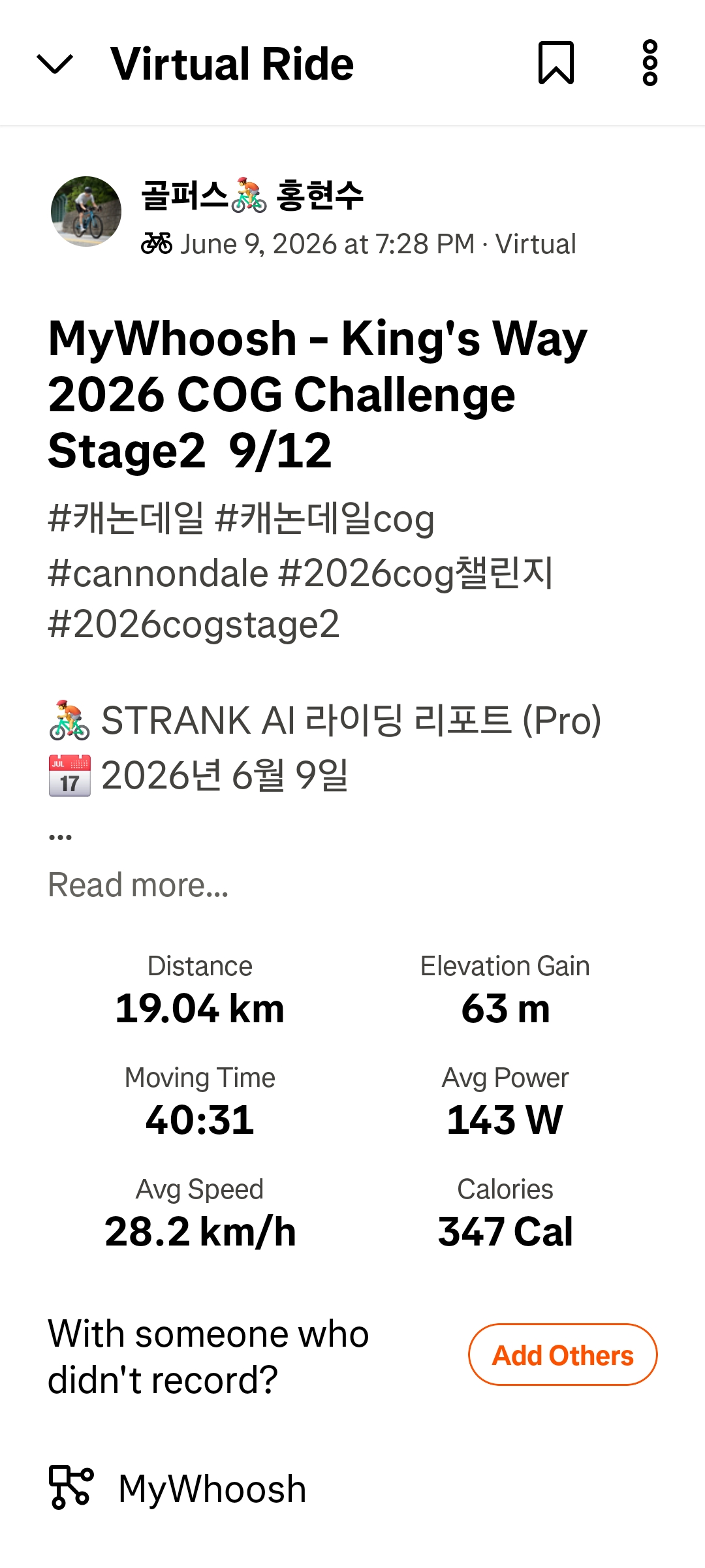
Task: Tap the Add Others button
Action: [x=563, y=1355]
